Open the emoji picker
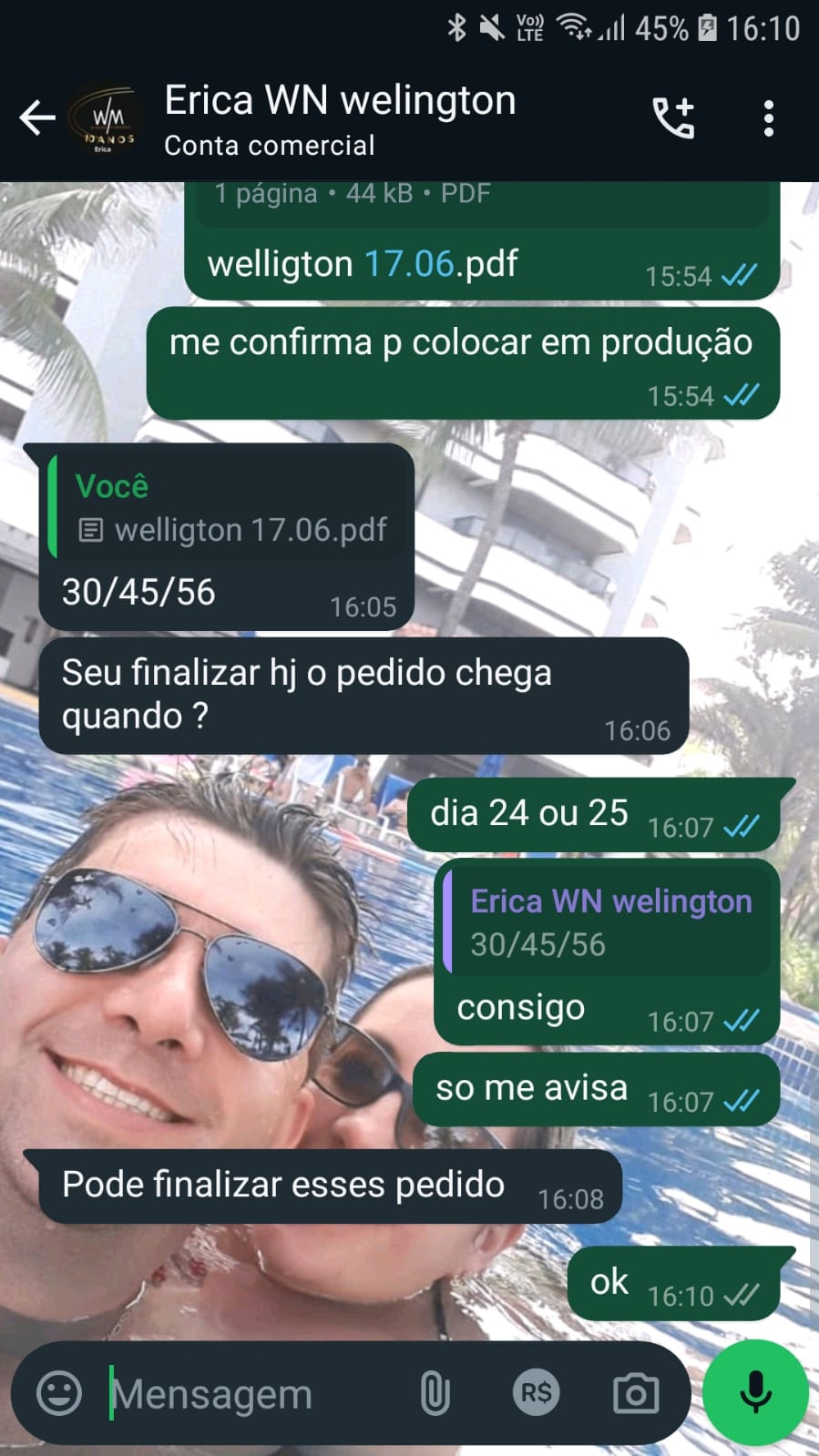The height and width of the screenshot is (1456, 819). pyautogui.click(x=59, y=1393)
